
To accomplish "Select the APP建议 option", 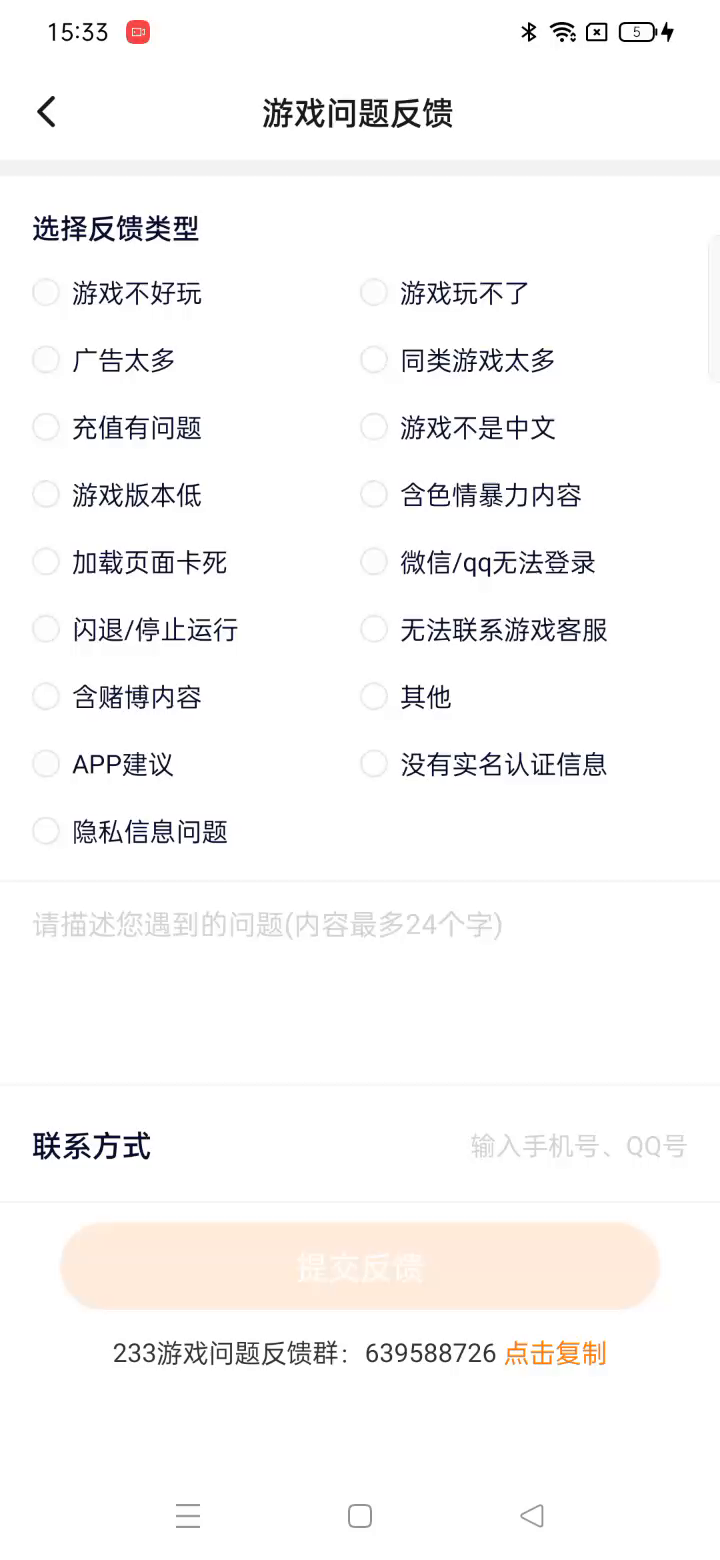I will click(47, 765).
